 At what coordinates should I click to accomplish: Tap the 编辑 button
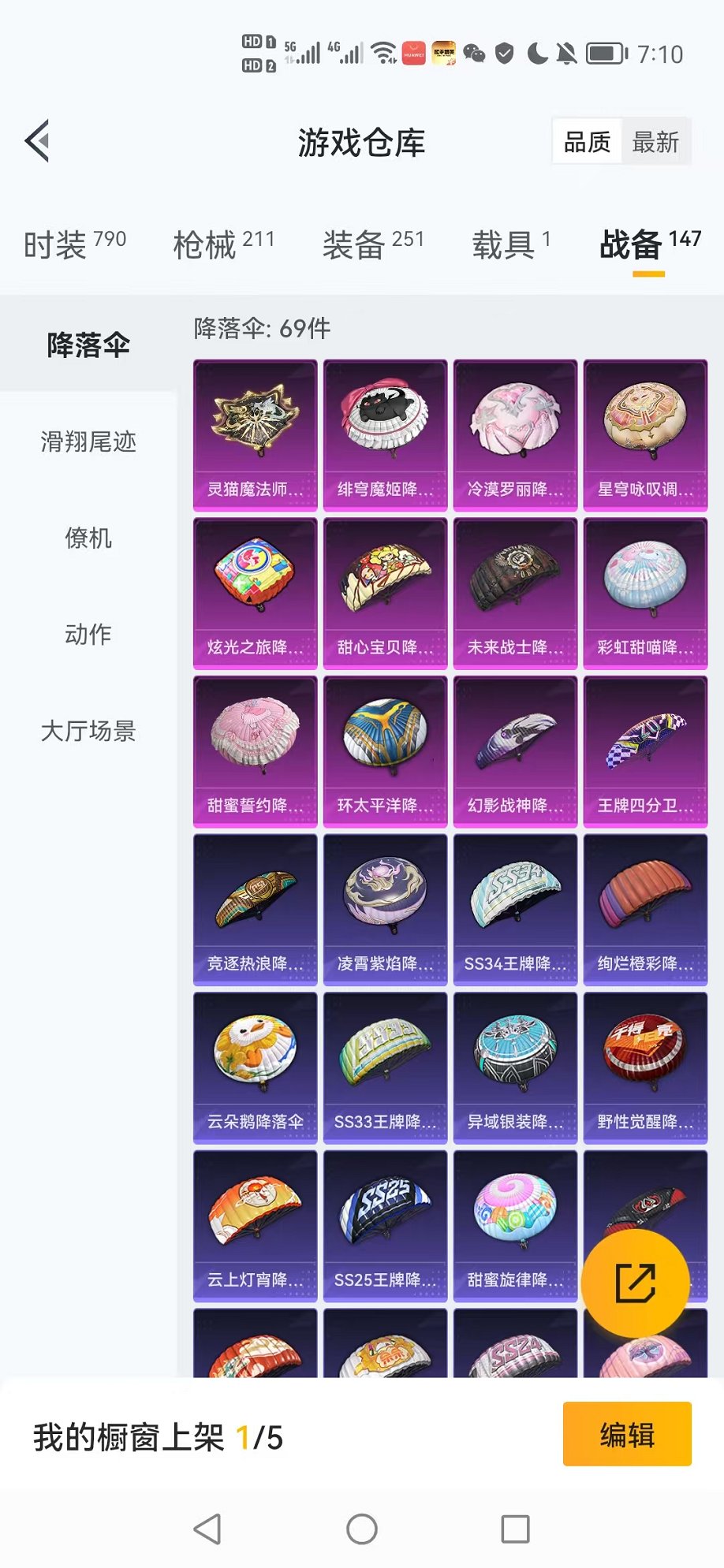(x=627, y=1435)
